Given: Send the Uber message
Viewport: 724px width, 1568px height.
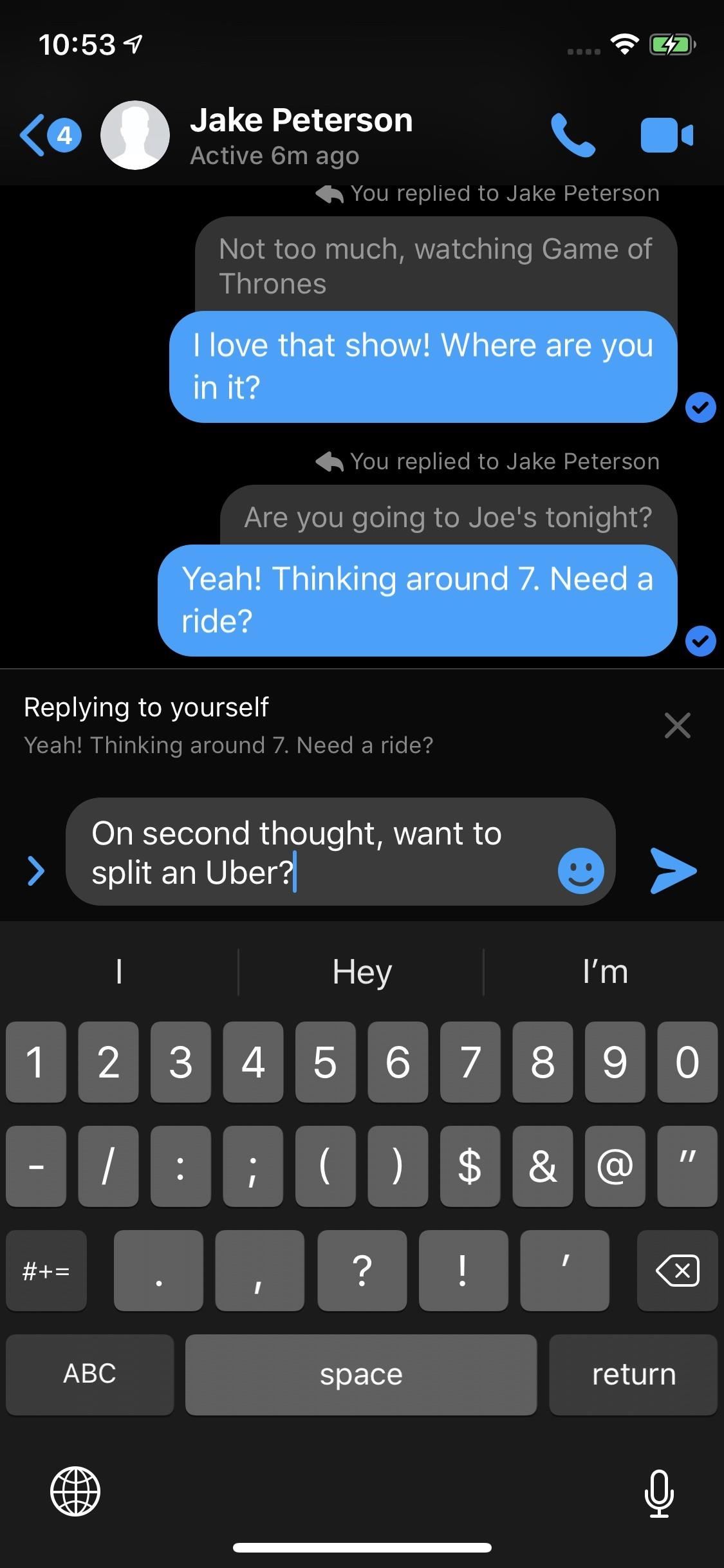Looking at the screenshot, I should pyautogui.click(x=673, y=871).
